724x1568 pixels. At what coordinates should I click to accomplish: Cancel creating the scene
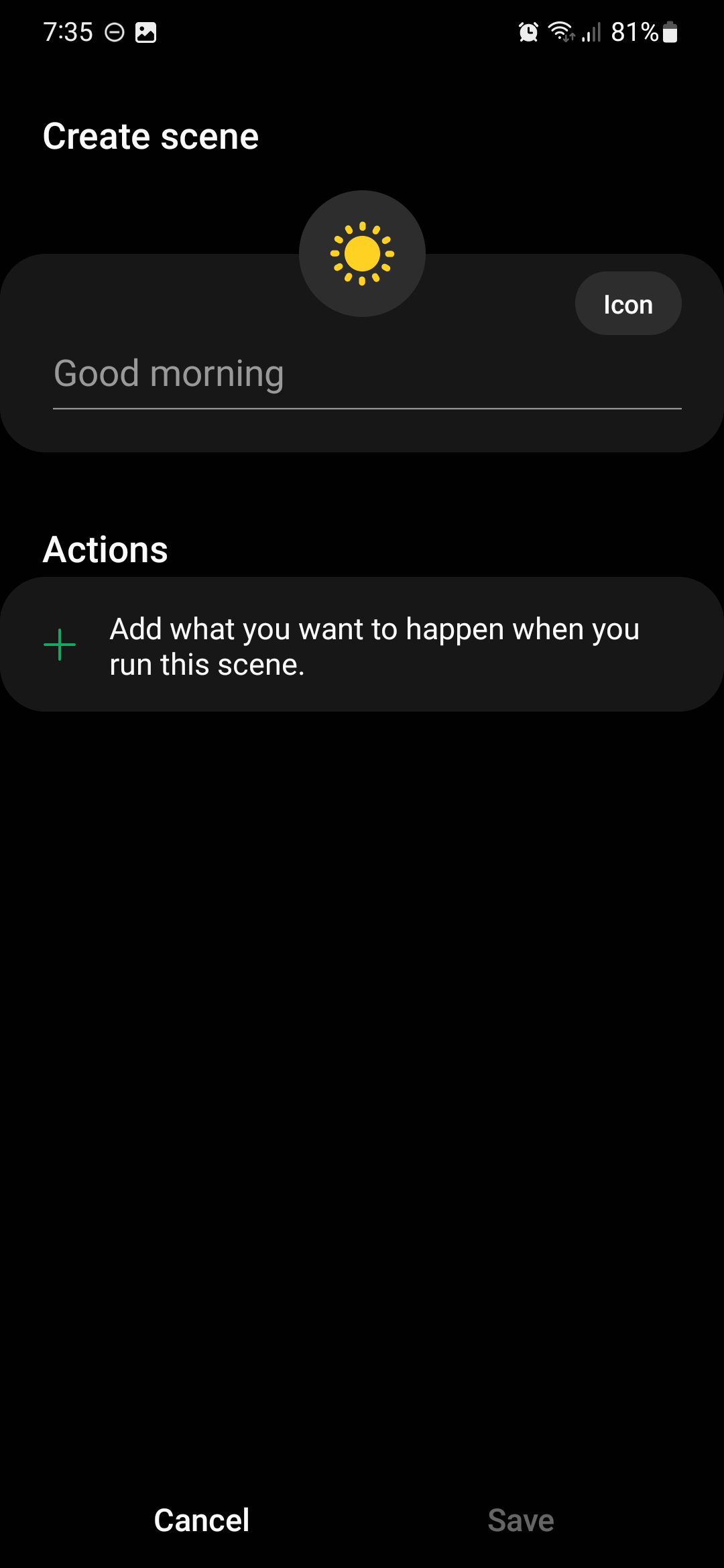tap(201, 1520)
